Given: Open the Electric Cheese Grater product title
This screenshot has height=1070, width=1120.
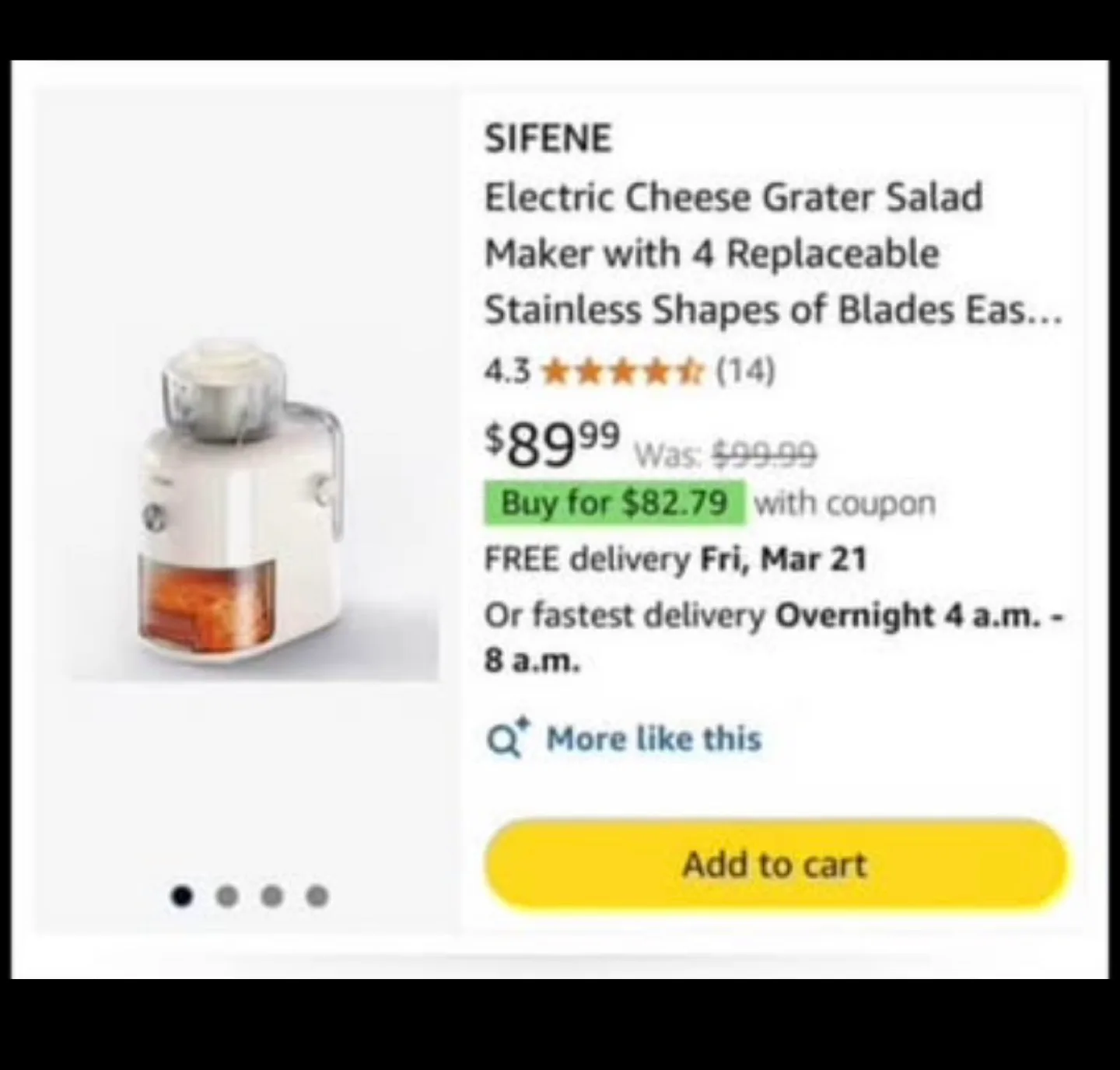Looking at the screenshot, I should coord(733,253).
